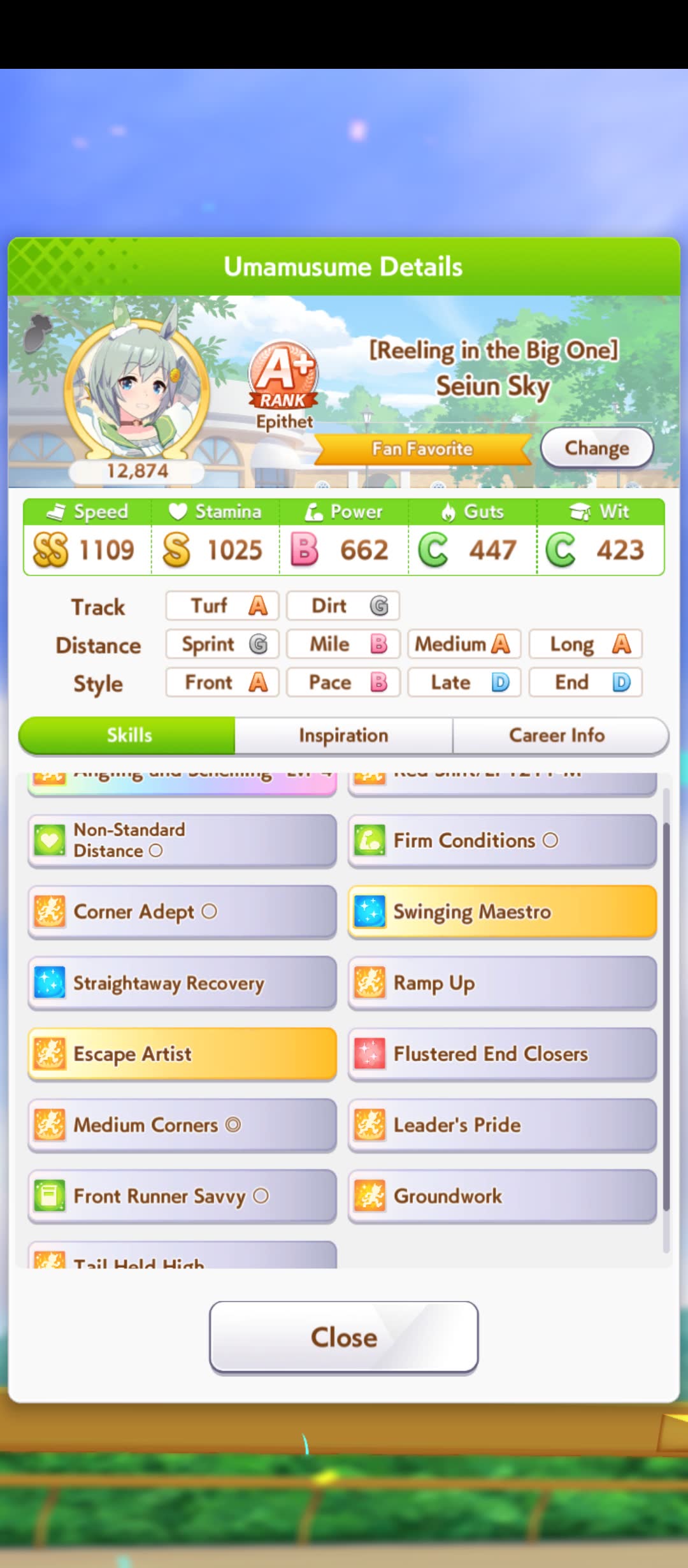Select the Skills tab
The width and height of the screenshot is (688, 1568).
click(129, 735)
